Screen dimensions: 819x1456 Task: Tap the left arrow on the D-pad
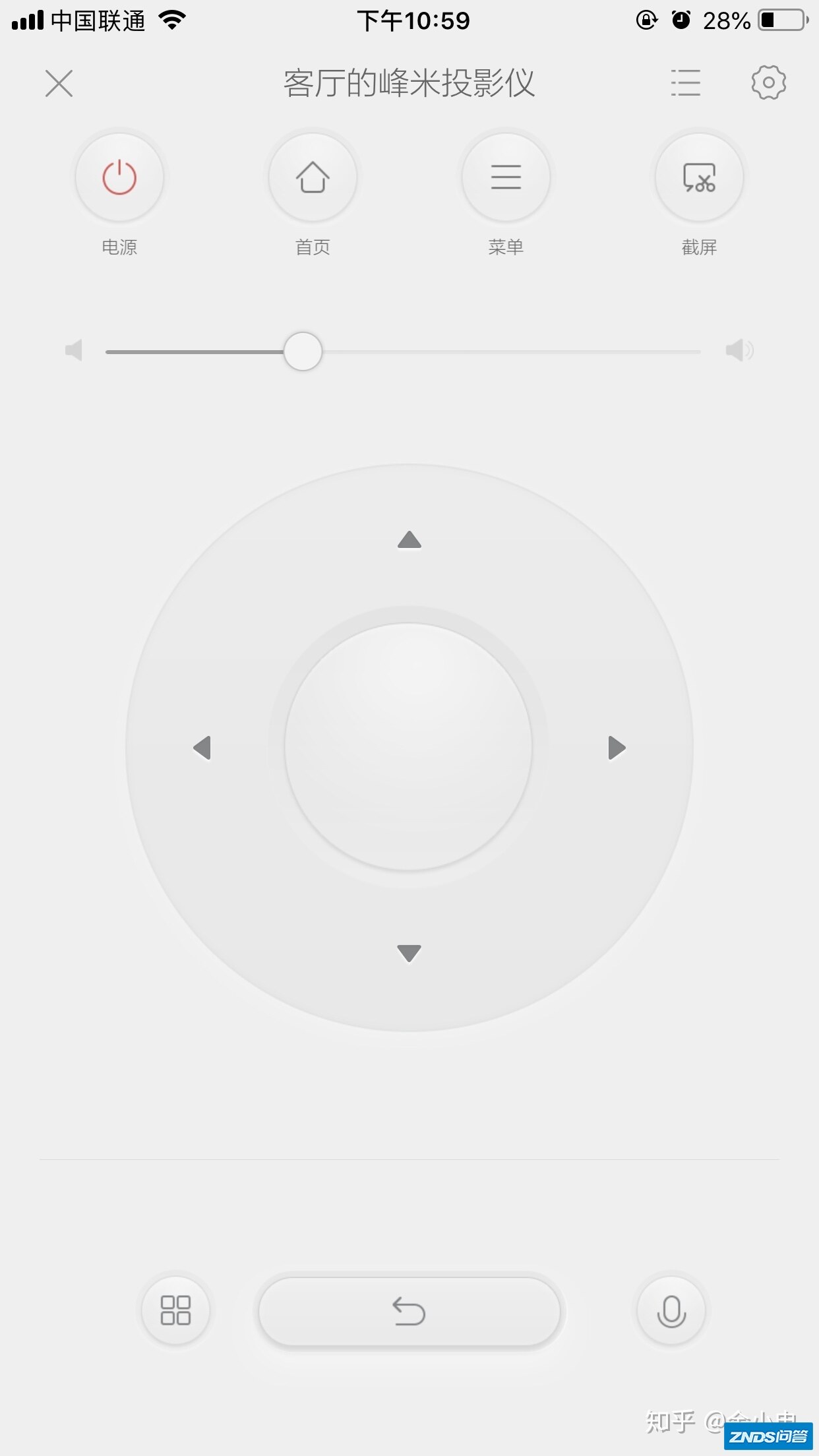click(x=202, y=748)
